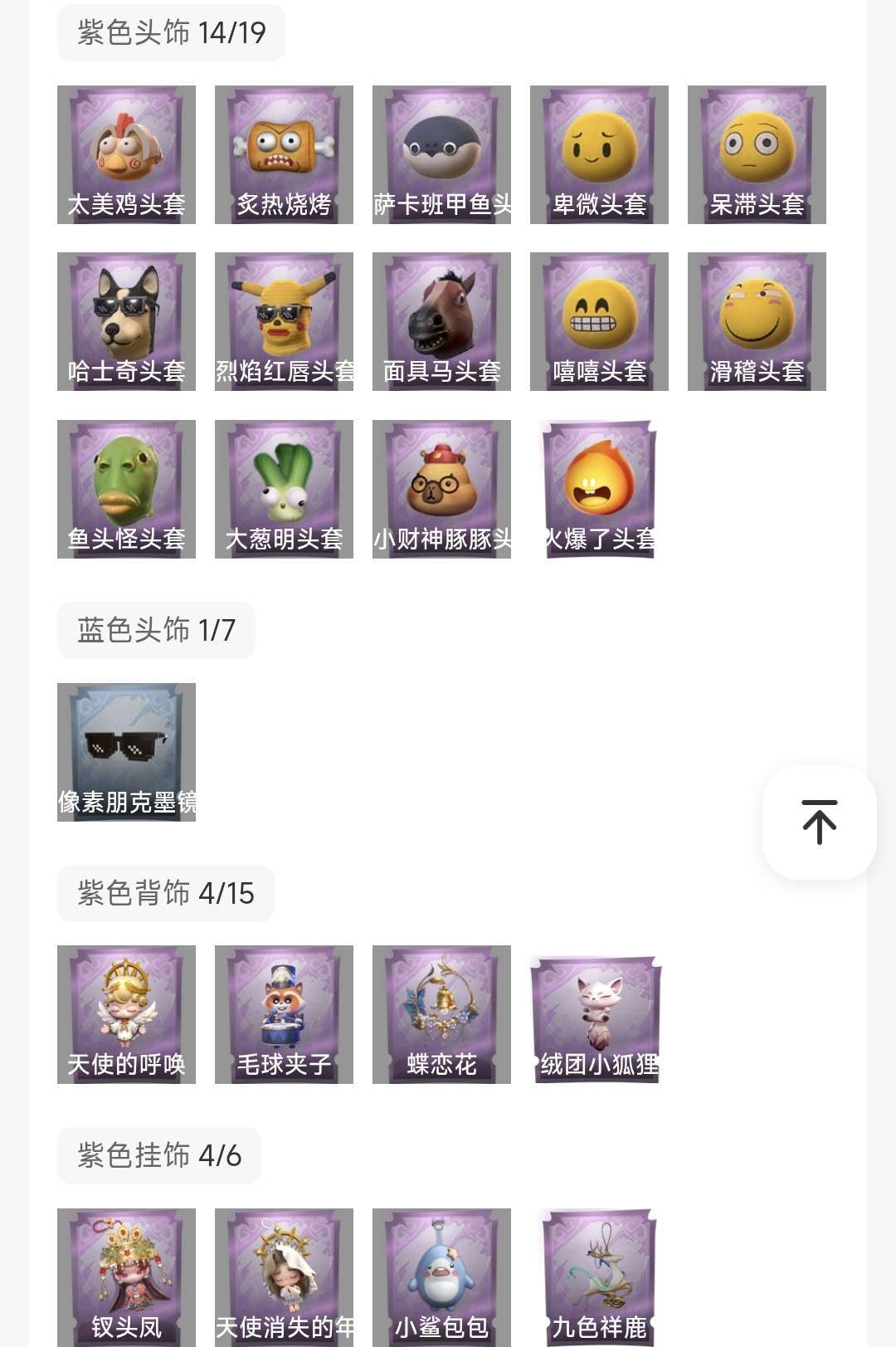Open the 像素朋克墨镜 blue item

click(126, 752)
